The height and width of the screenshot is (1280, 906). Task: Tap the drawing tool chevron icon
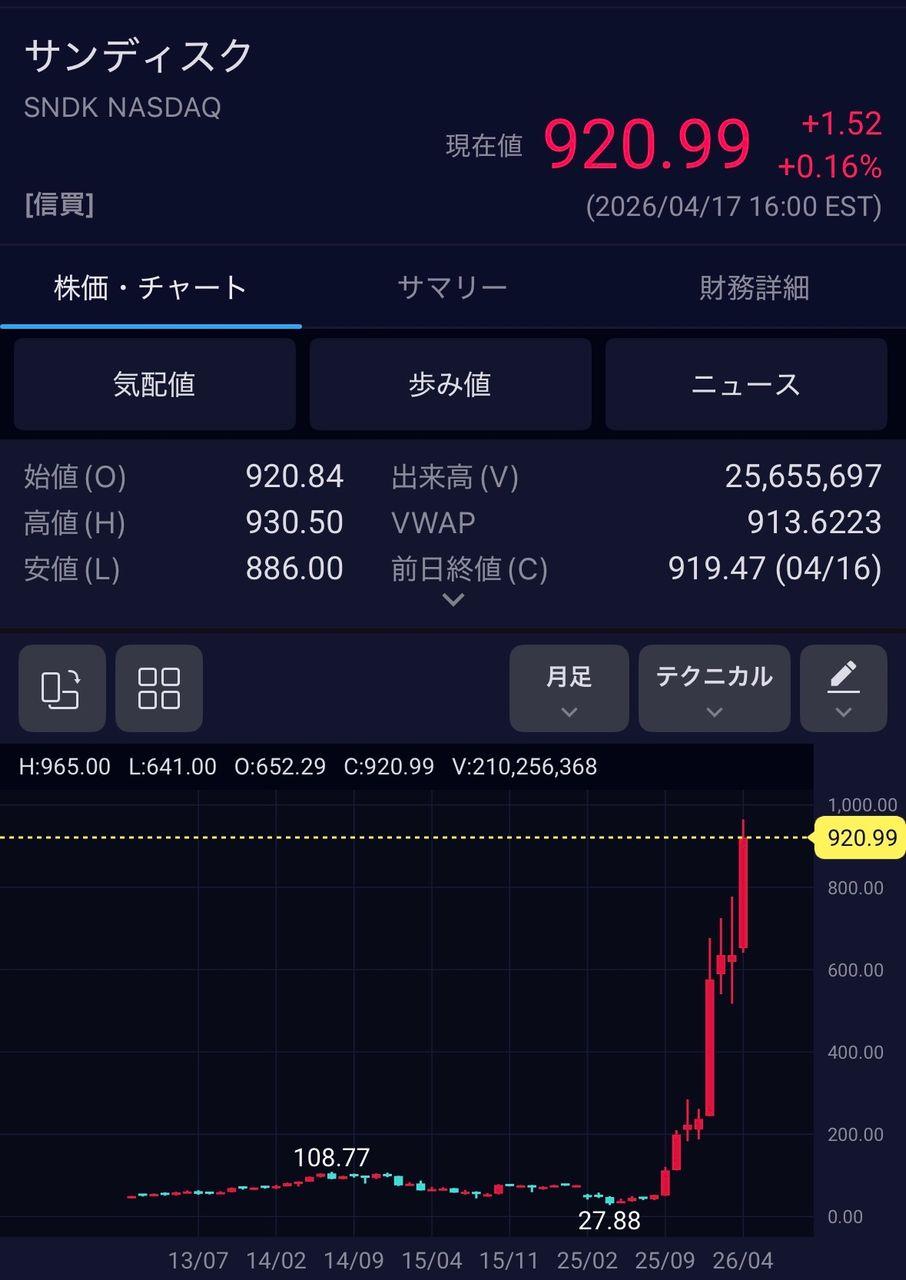pyautogui.click(x=843, y=712)
